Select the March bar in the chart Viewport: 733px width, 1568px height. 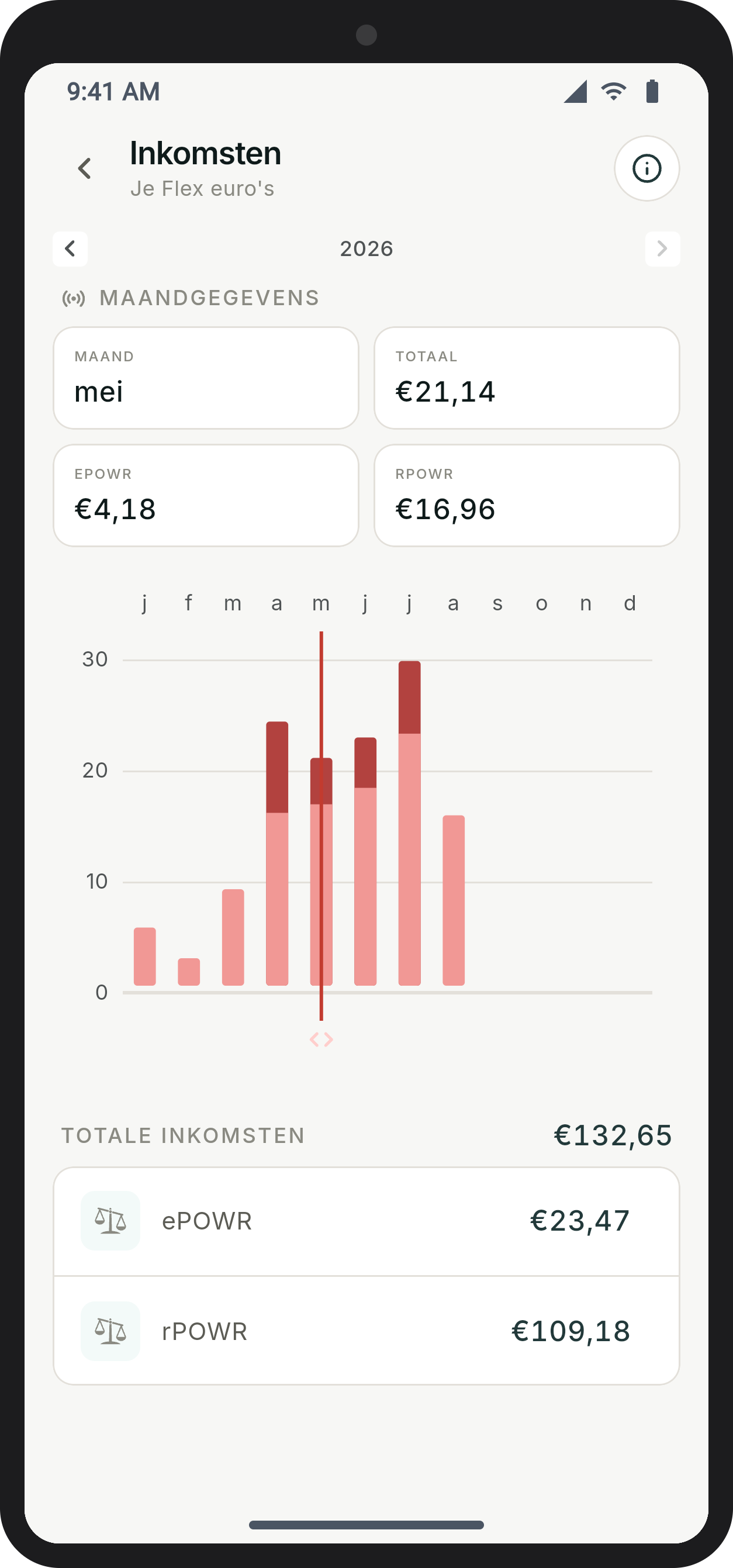233,937
